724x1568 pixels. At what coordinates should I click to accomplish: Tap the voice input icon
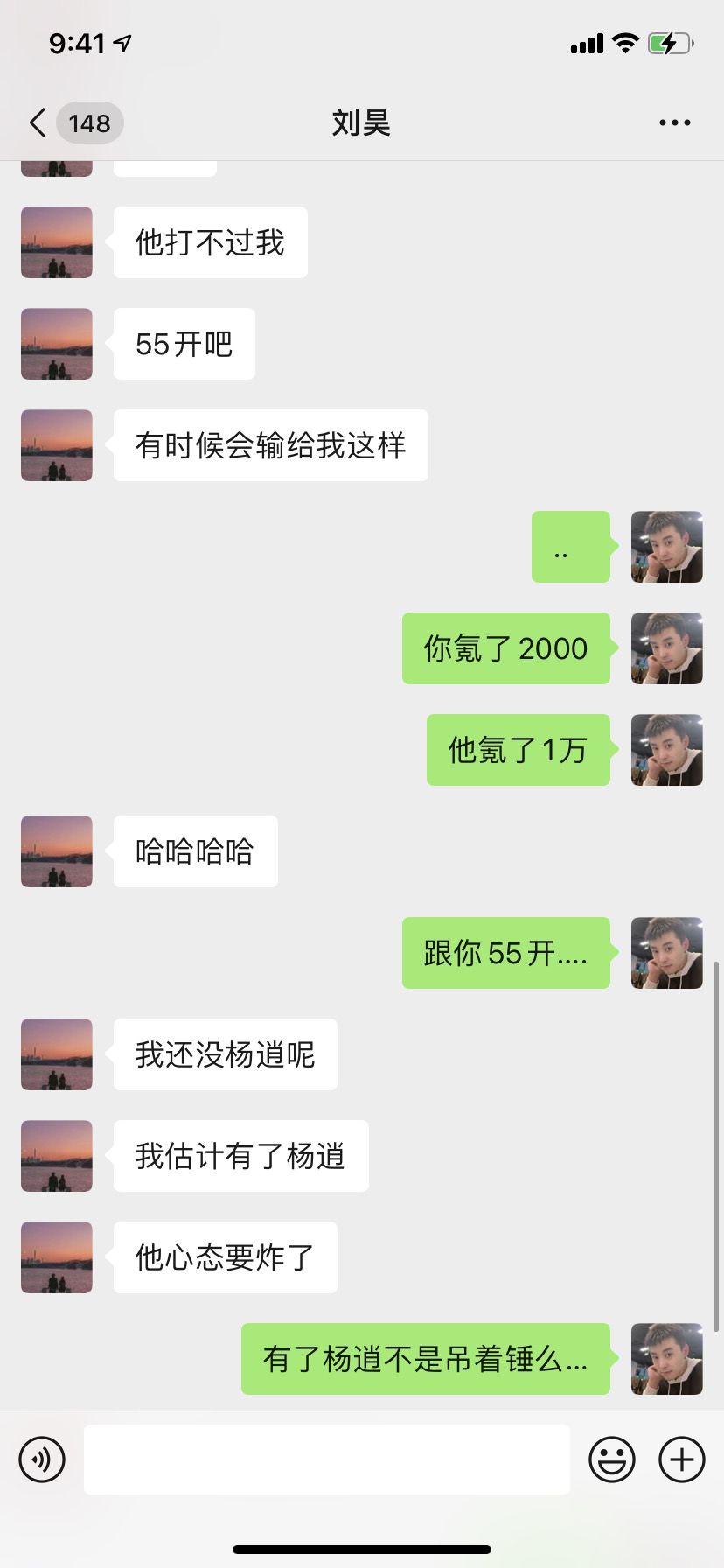click(x=40, y=1459)
